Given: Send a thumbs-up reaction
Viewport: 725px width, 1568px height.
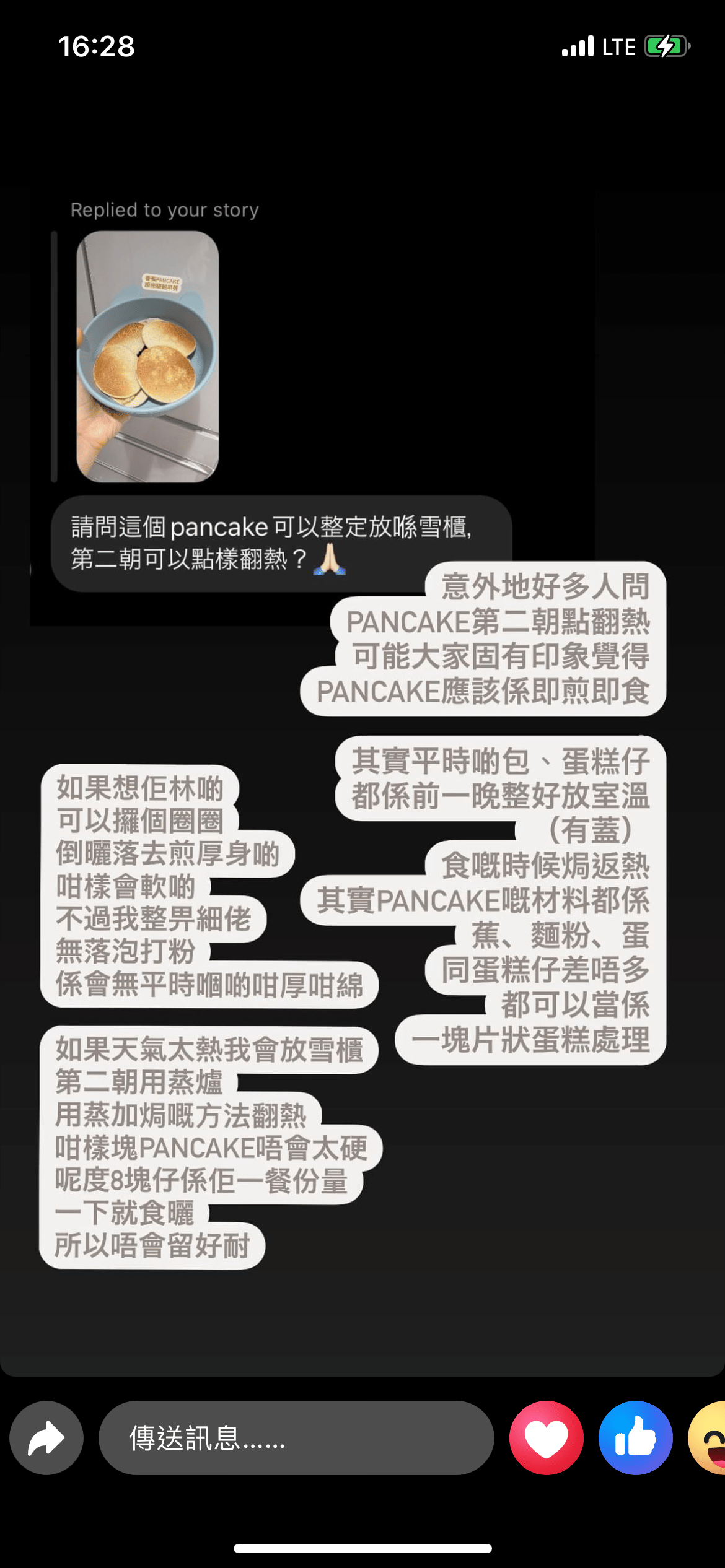Looking at the screenshot, I should point(636,1438).
